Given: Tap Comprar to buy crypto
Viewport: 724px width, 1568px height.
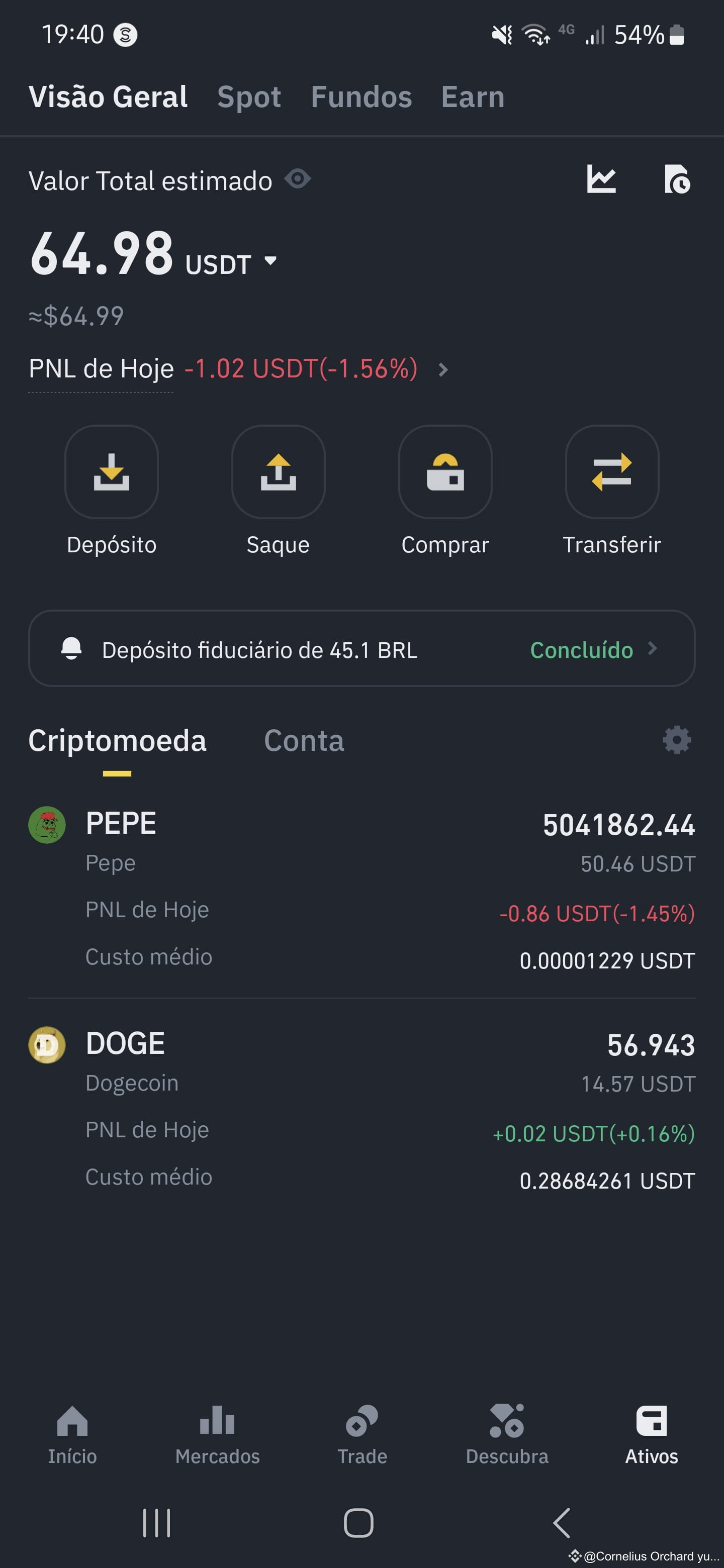Looking at the screenshot, I should coord(445,491).
